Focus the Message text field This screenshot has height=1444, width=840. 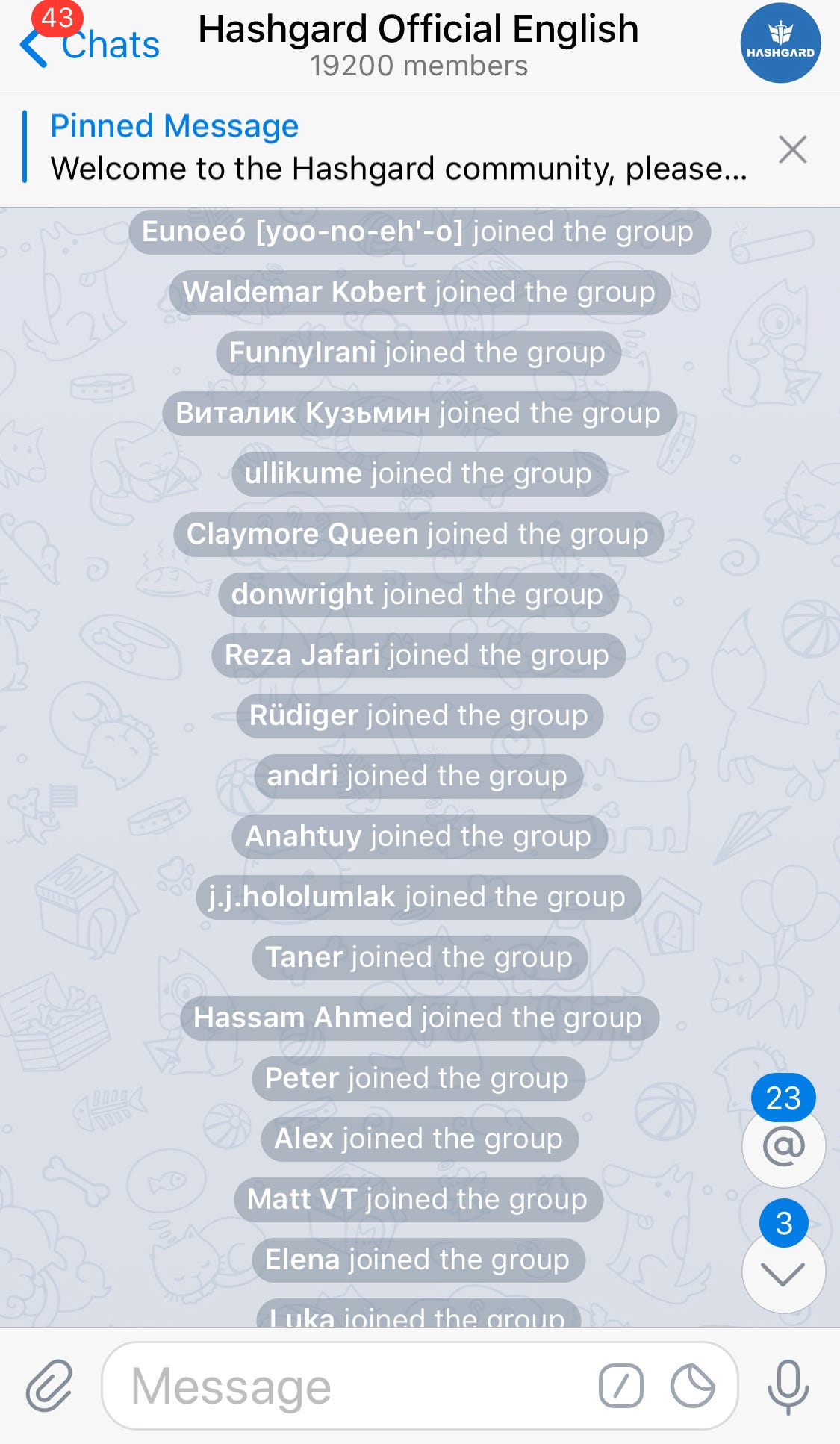[358, 1387]
